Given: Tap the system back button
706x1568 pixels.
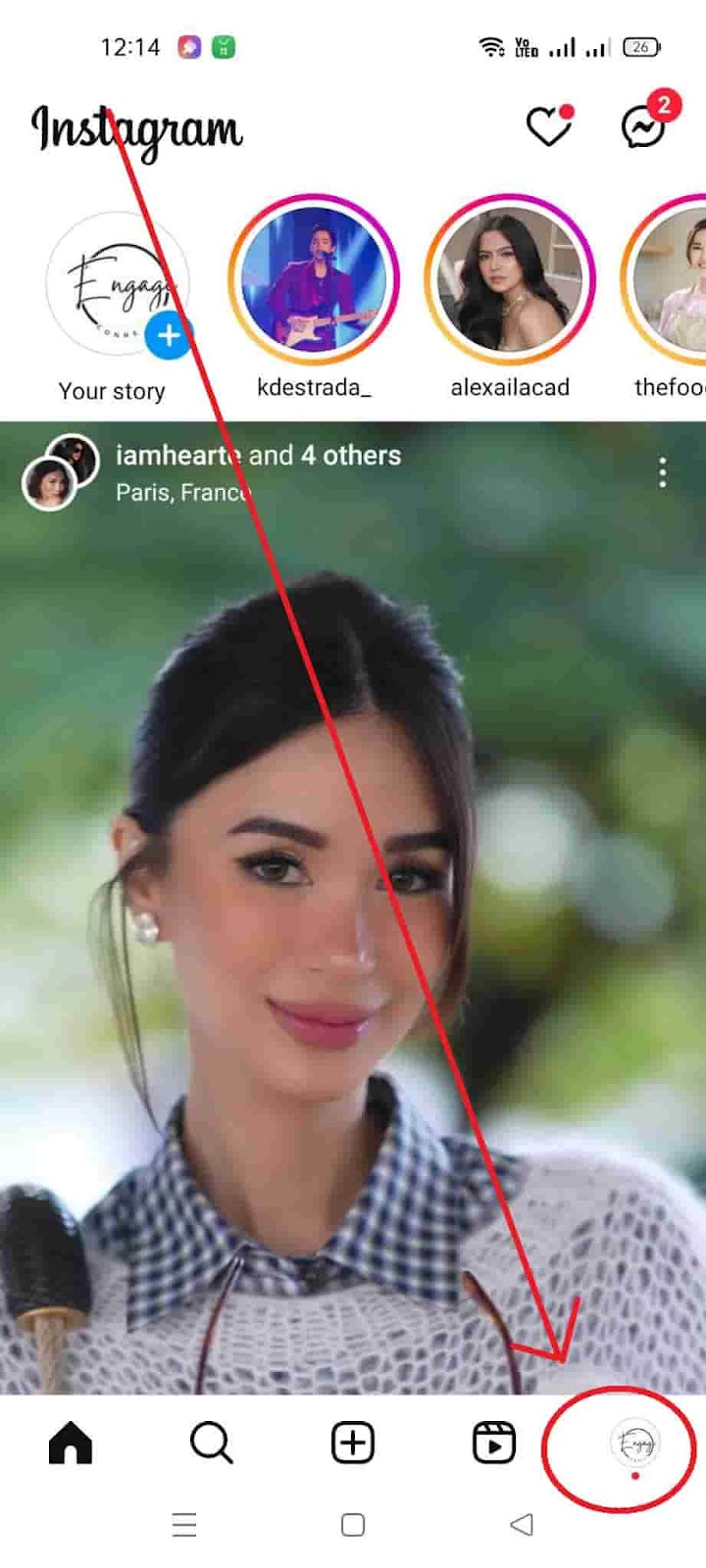Looking at the screenshot, I should coord(522,1524).
